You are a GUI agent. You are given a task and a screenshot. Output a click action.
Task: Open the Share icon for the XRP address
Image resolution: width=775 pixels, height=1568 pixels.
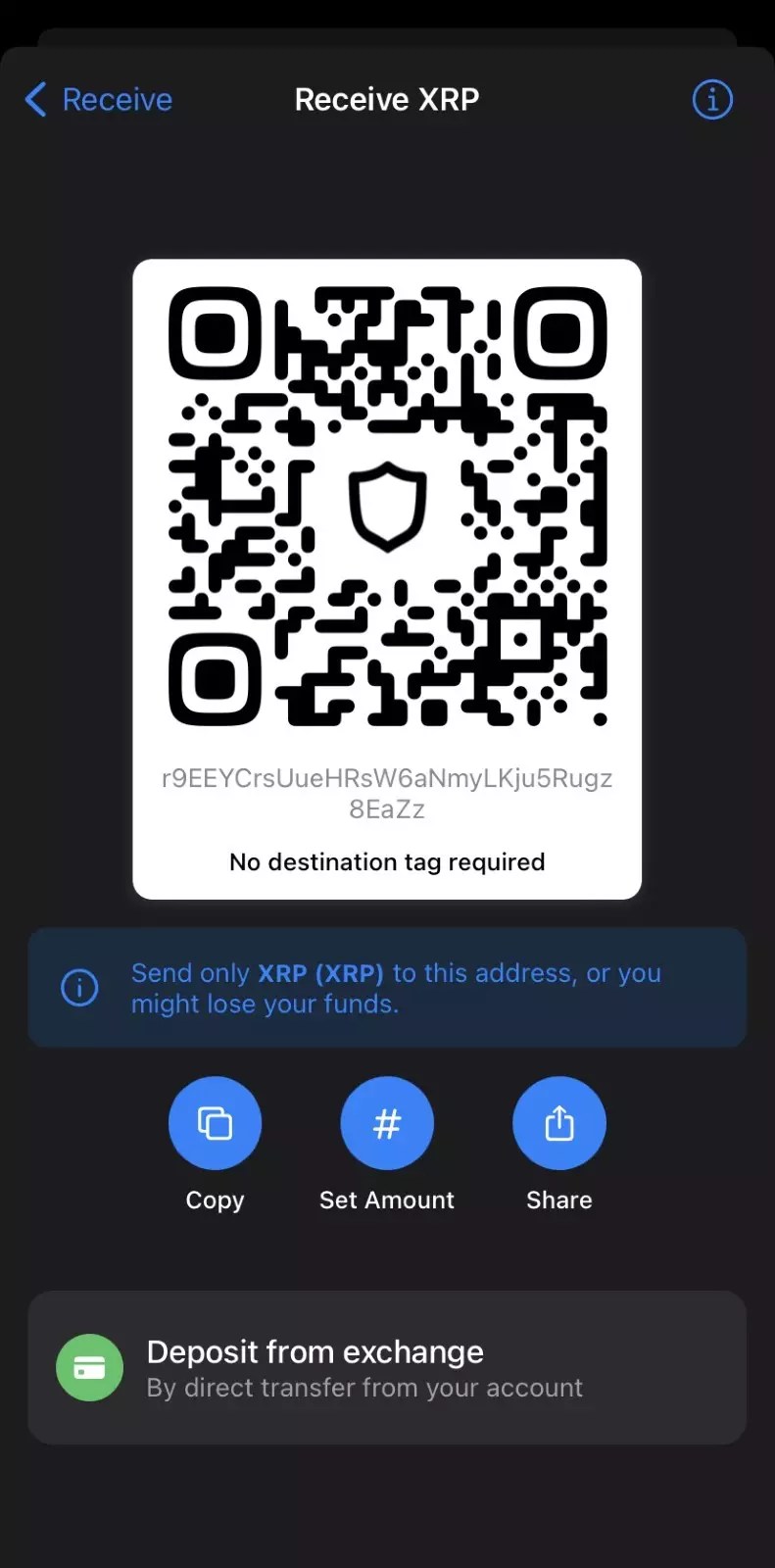click(x=558, y=1122)
